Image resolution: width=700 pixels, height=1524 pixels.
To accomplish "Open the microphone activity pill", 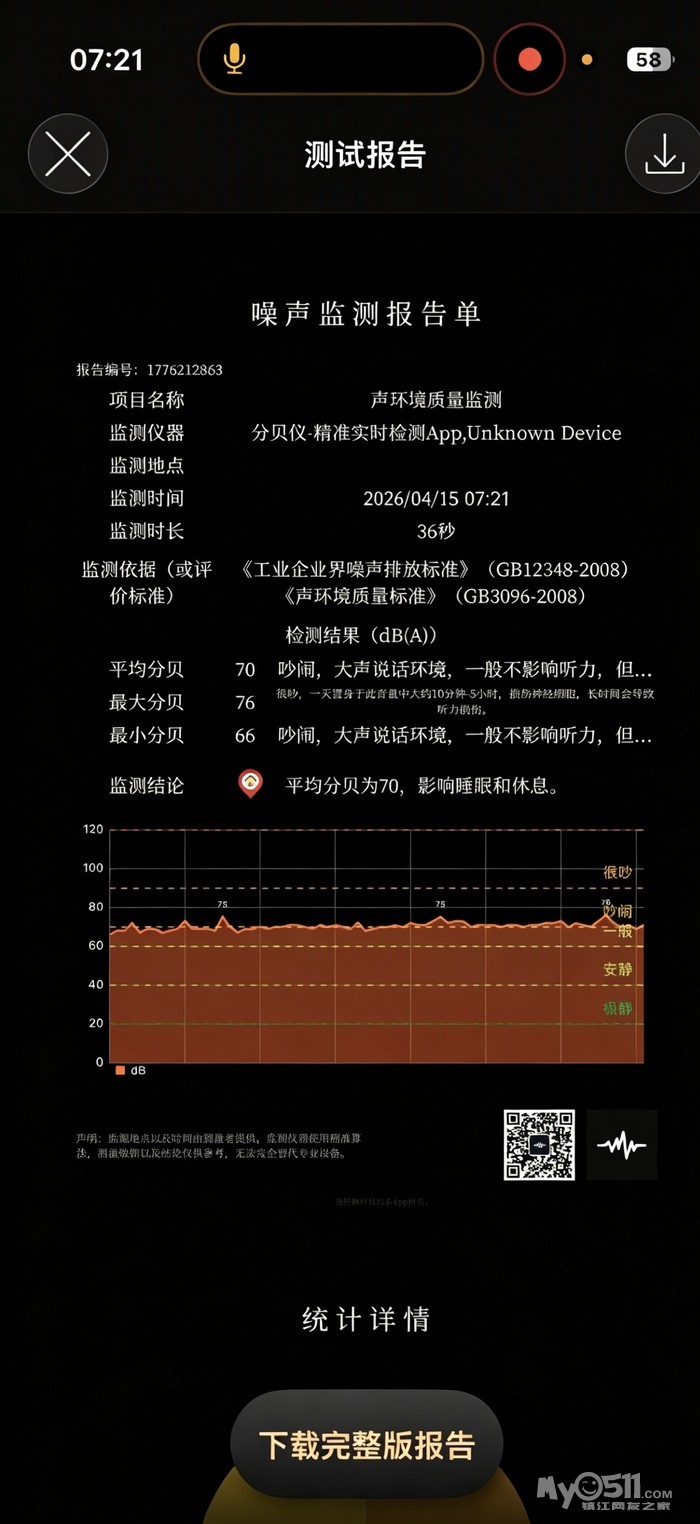I will coord(341,59).
